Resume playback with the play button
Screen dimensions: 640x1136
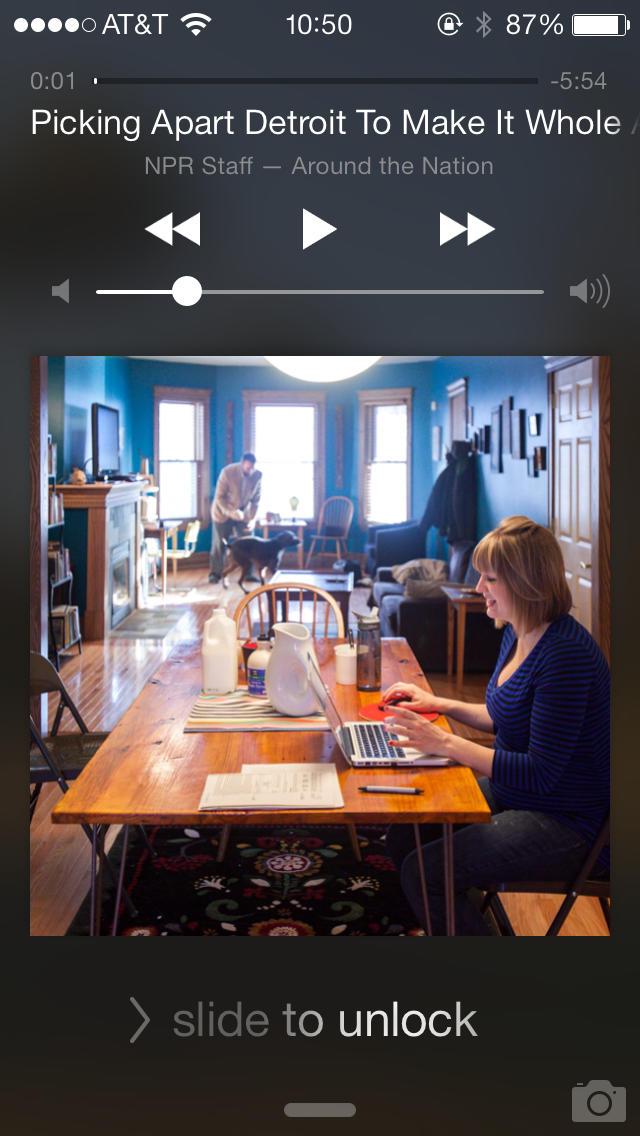[319, 229]
